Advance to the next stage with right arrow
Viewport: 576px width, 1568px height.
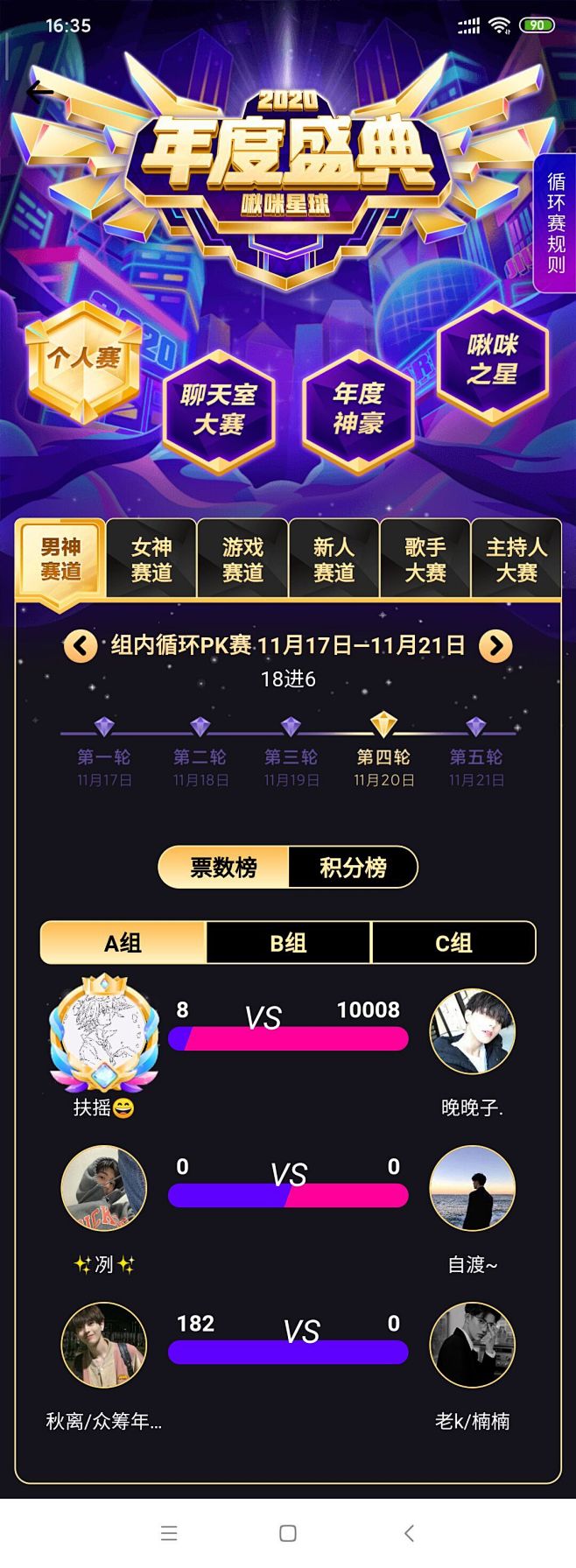tap(495, 646)
